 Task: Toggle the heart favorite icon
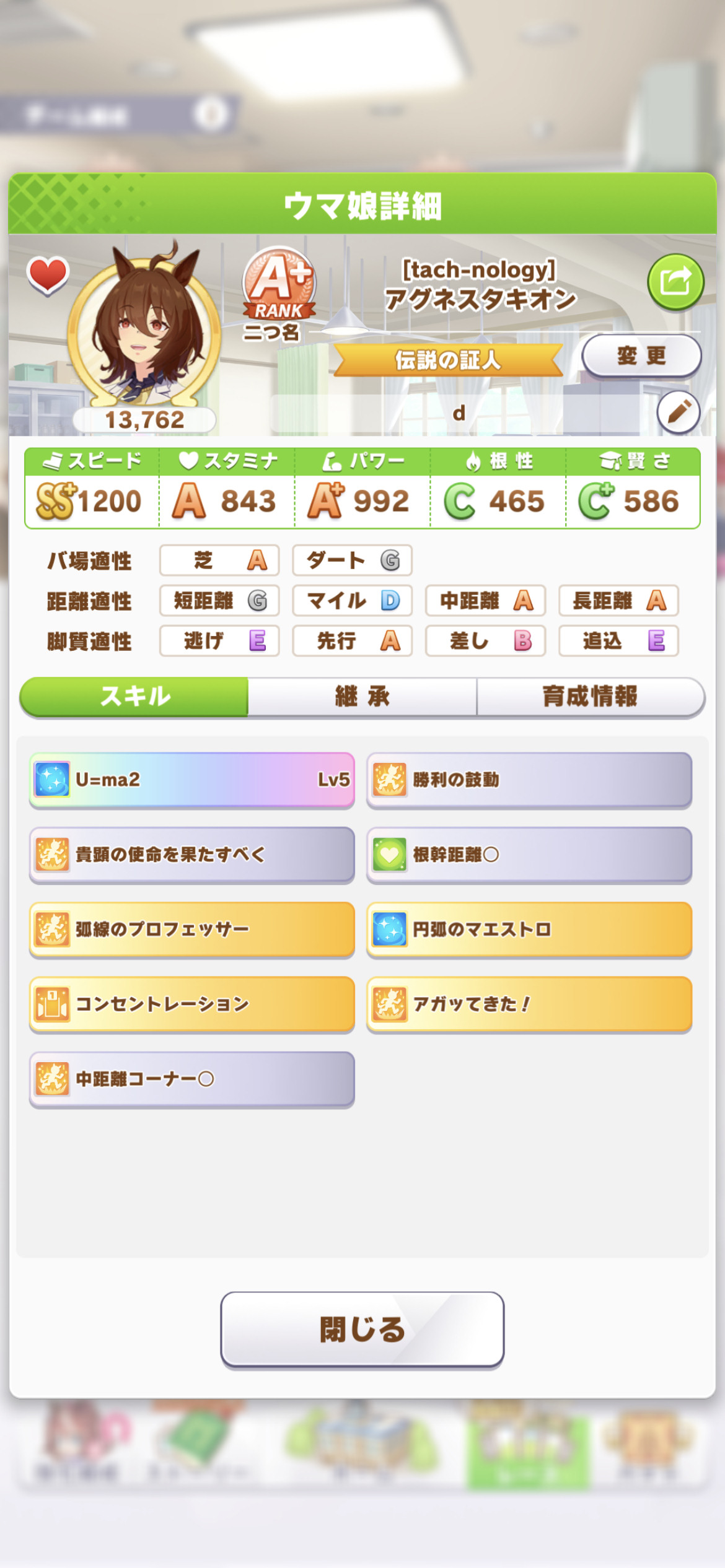(48, 275)
